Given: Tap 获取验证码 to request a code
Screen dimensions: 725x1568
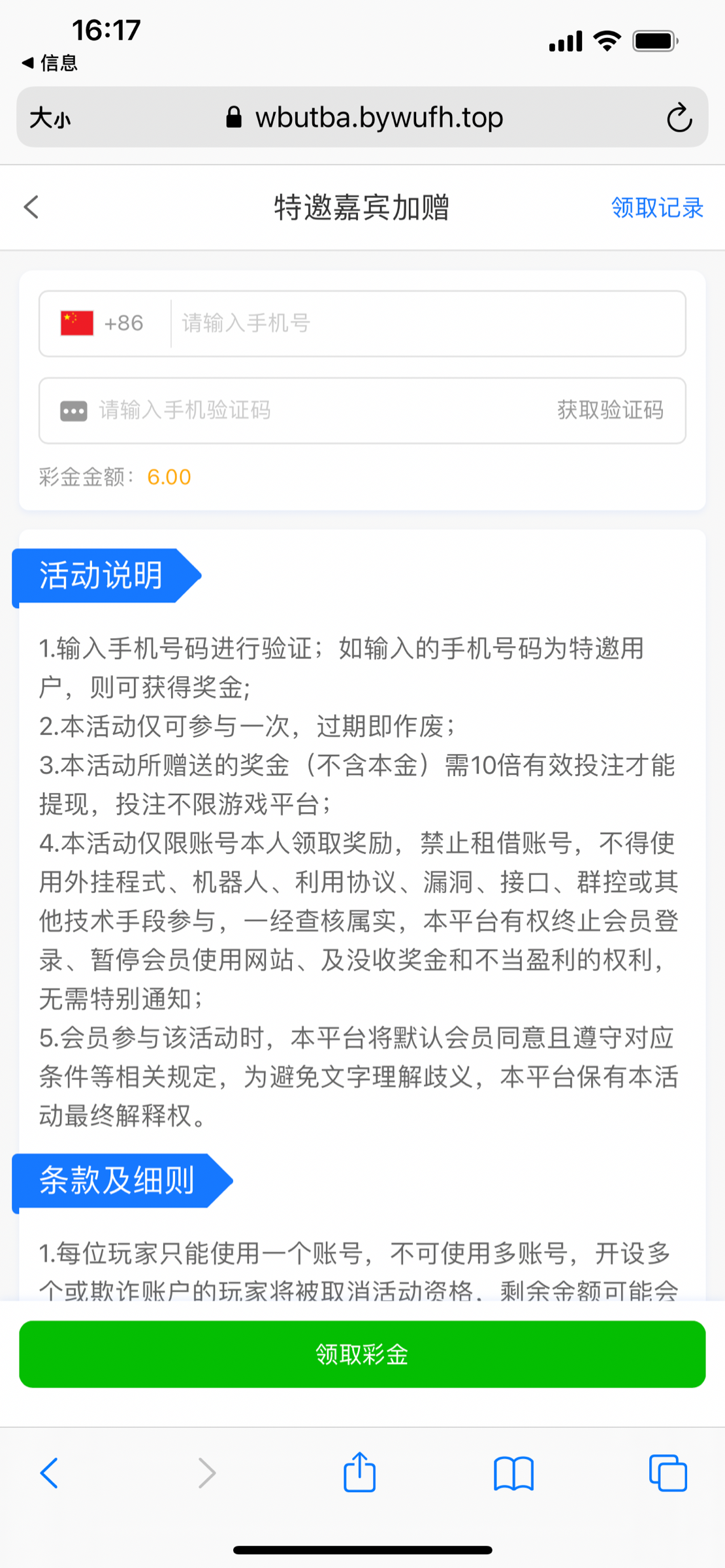Looking at the screenshot, I should point(610,410).
